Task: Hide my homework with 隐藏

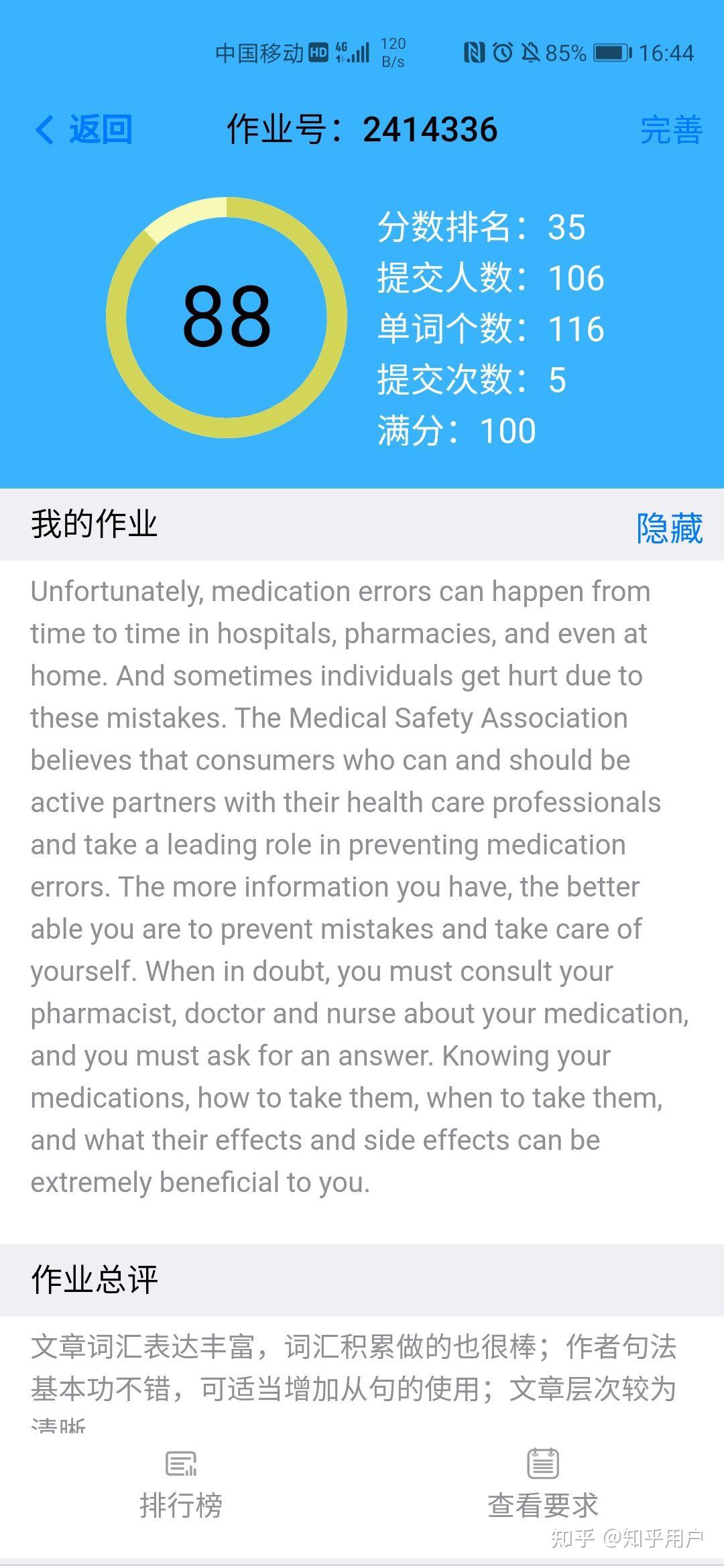Action: pos(669,528)
